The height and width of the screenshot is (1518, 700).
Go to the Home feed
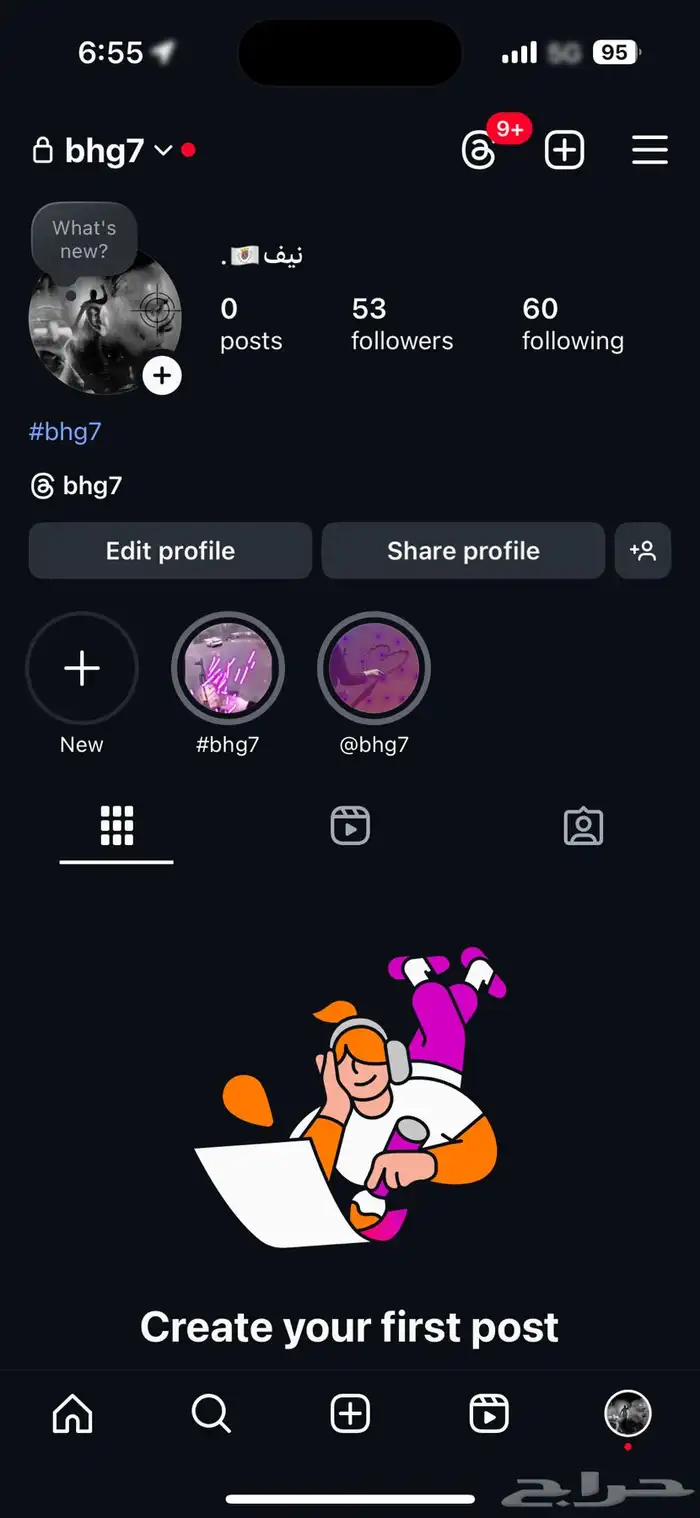(x=72, y=1414)
